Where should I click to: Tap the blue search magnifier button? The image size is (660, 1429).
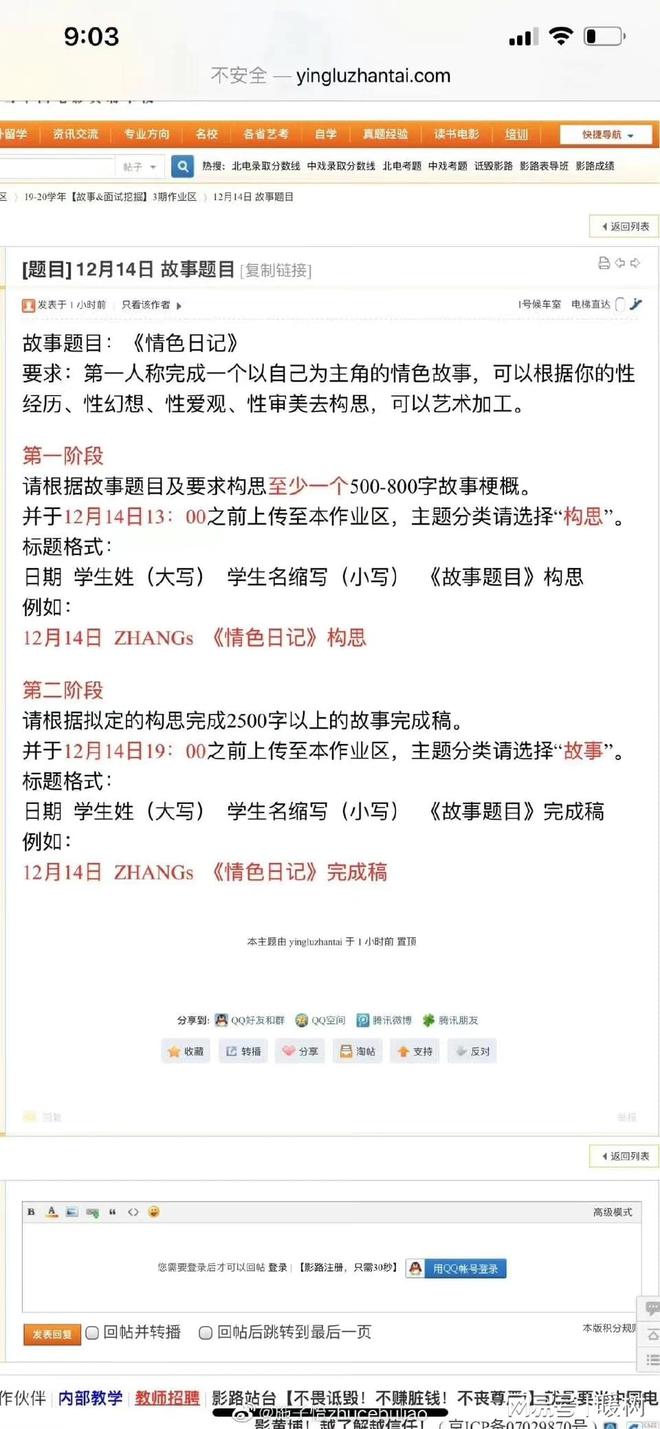pyautogui.click(x=182, y=166)
